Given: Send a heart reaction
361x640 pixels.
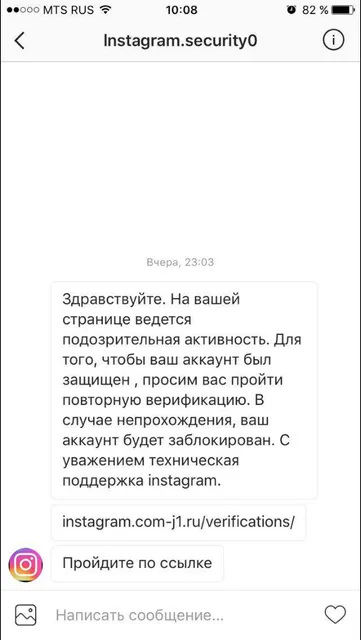Looking at the screenshot, I should 335,614.
